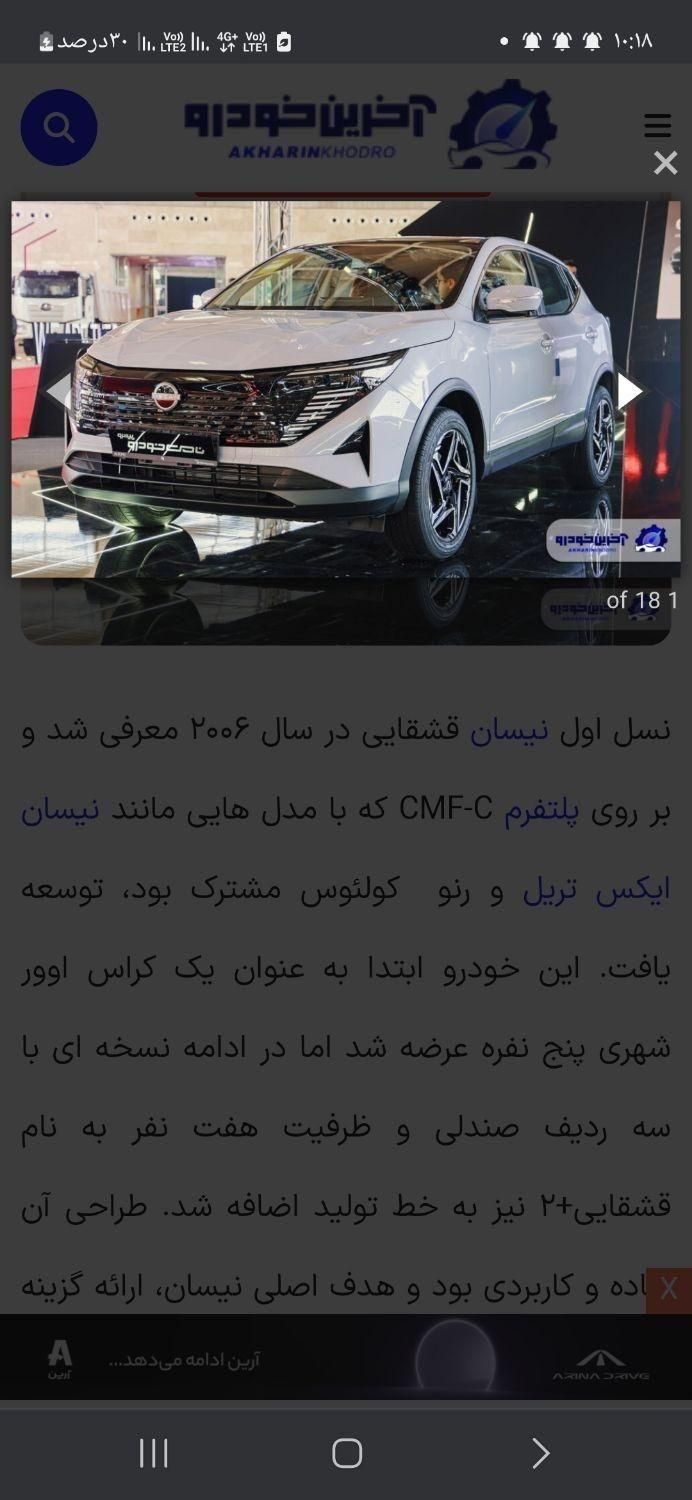Open recent apps from the navigation bar
The width and height of the screenshot is (692, 1500).
coord(153,1453)
